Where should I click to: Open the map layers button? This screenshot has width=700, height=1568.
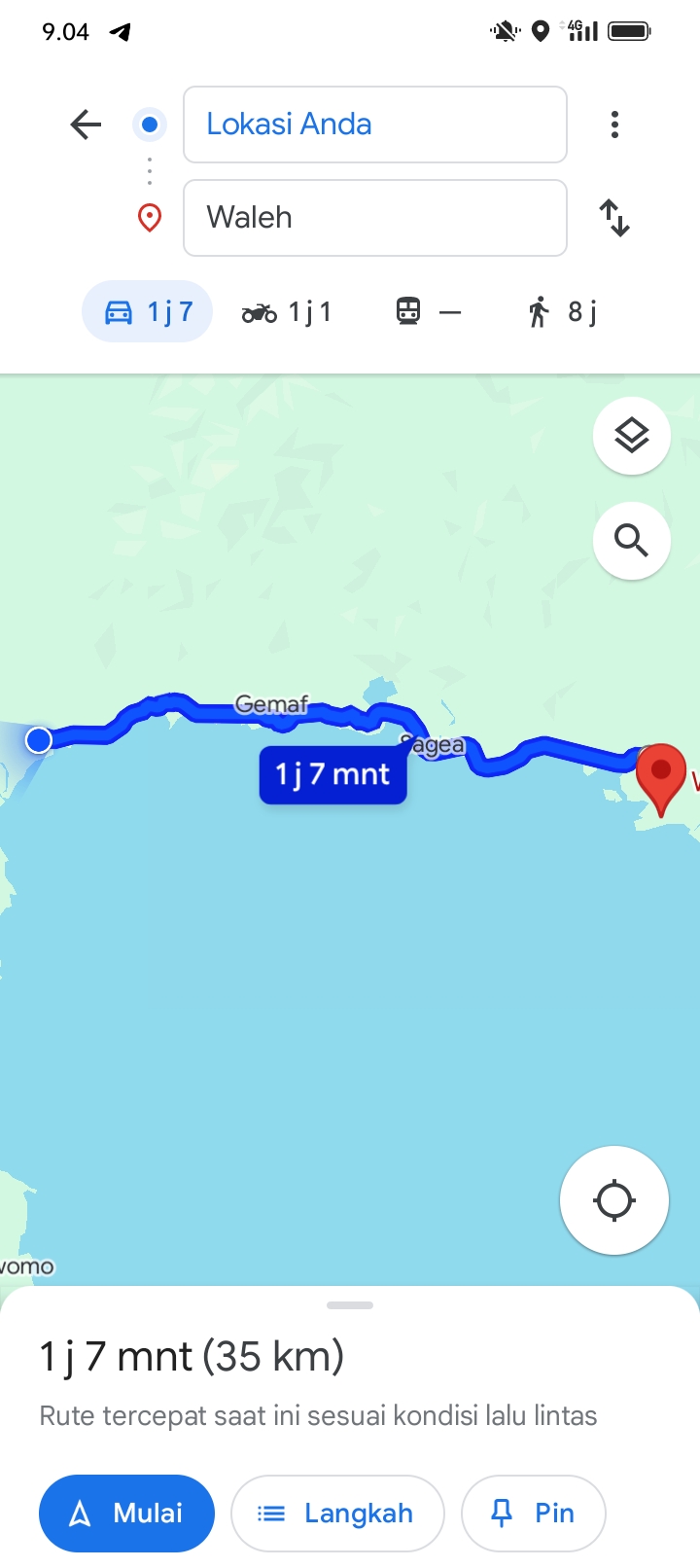pyautogui.click(x=632, y=436)
